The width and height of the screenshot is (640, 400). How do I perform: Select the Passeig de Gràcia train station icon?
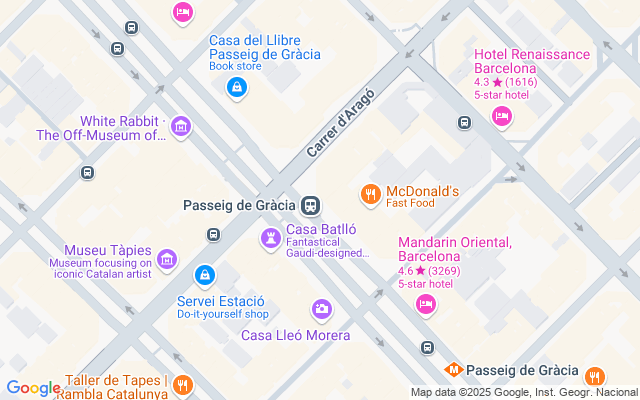[312, 206]
